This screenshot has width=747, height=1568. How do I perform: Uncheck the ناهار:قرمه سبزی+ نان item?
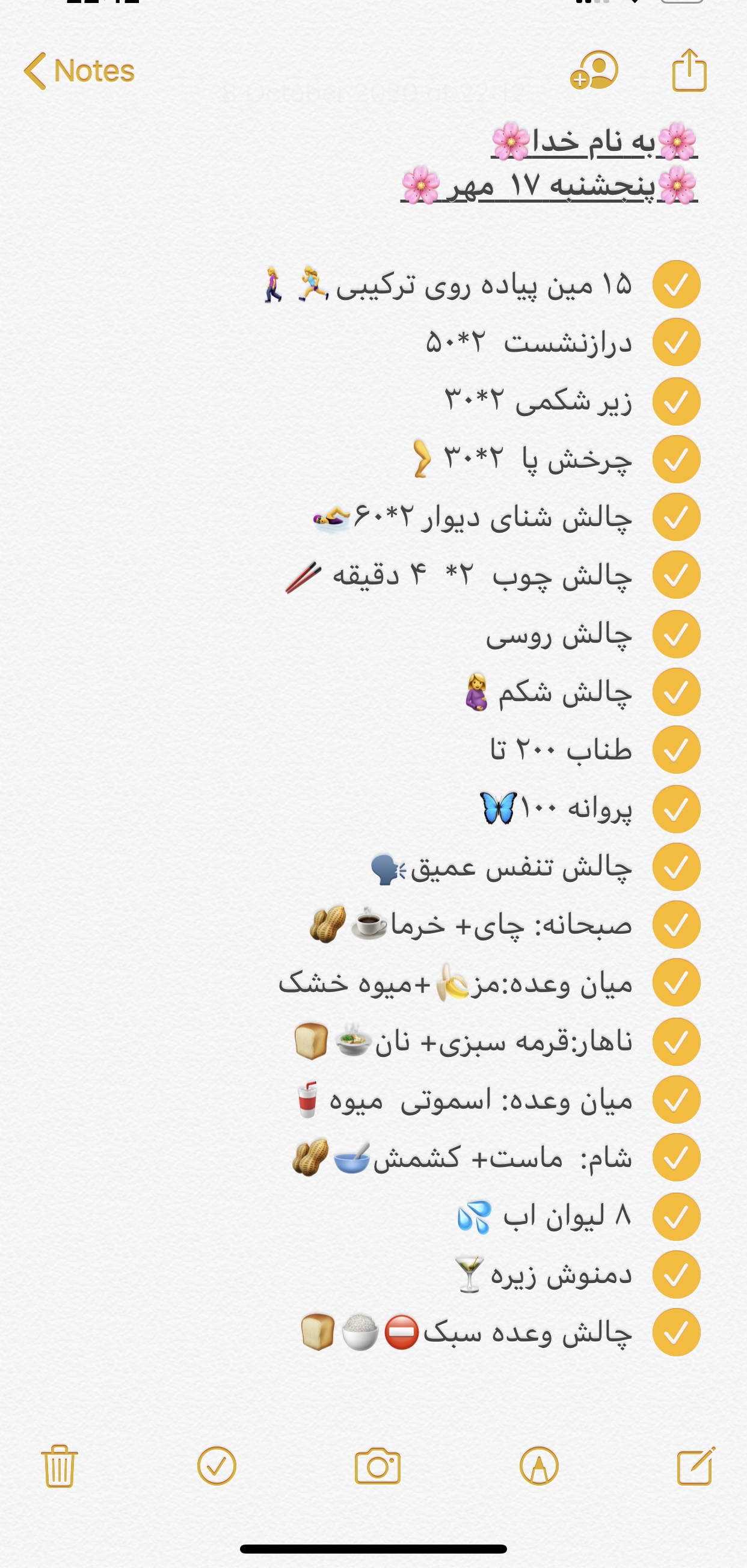(x=677, y=1041)
